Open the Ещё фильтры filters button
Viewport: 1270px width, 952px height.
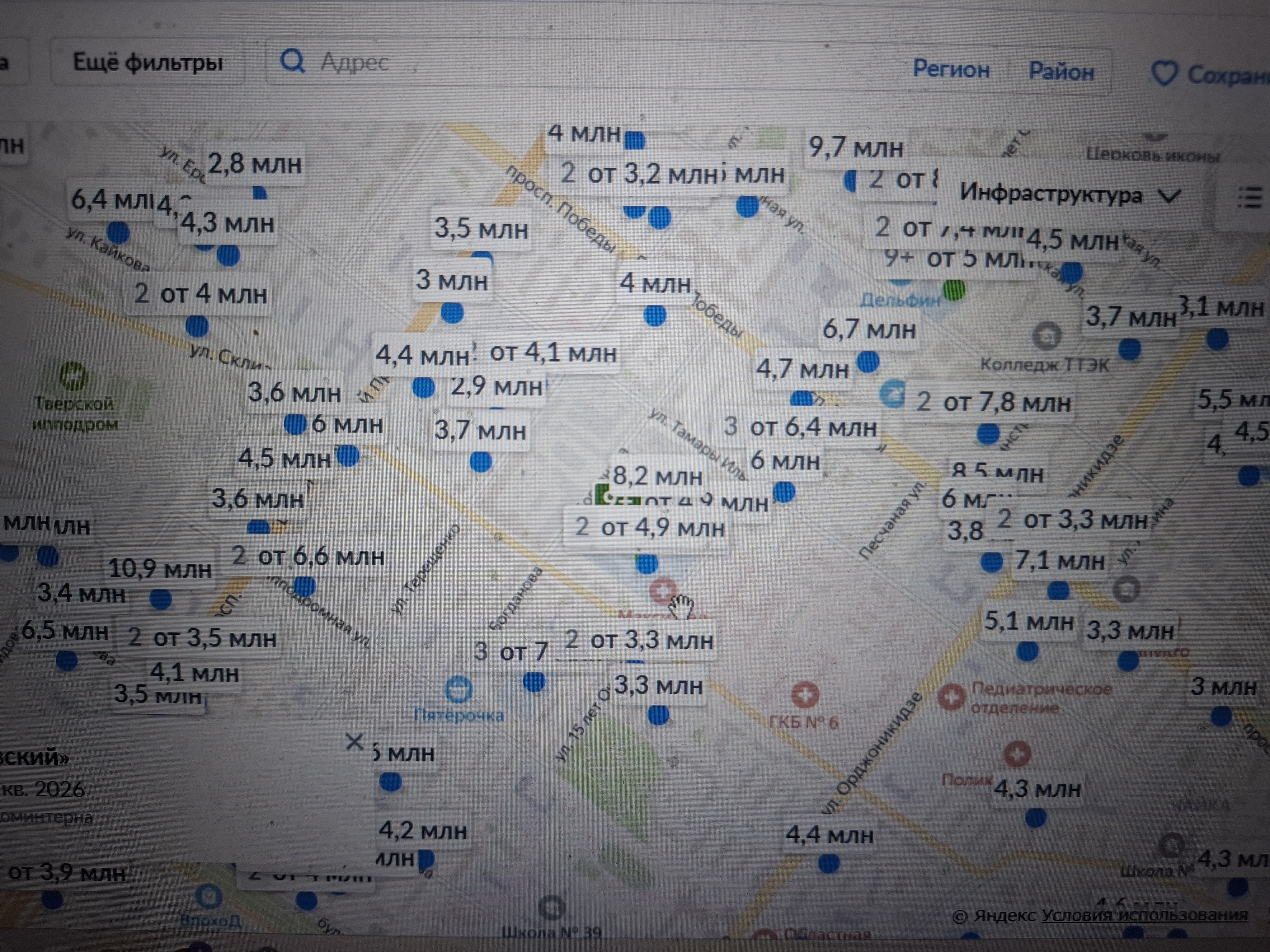[148, 62]
